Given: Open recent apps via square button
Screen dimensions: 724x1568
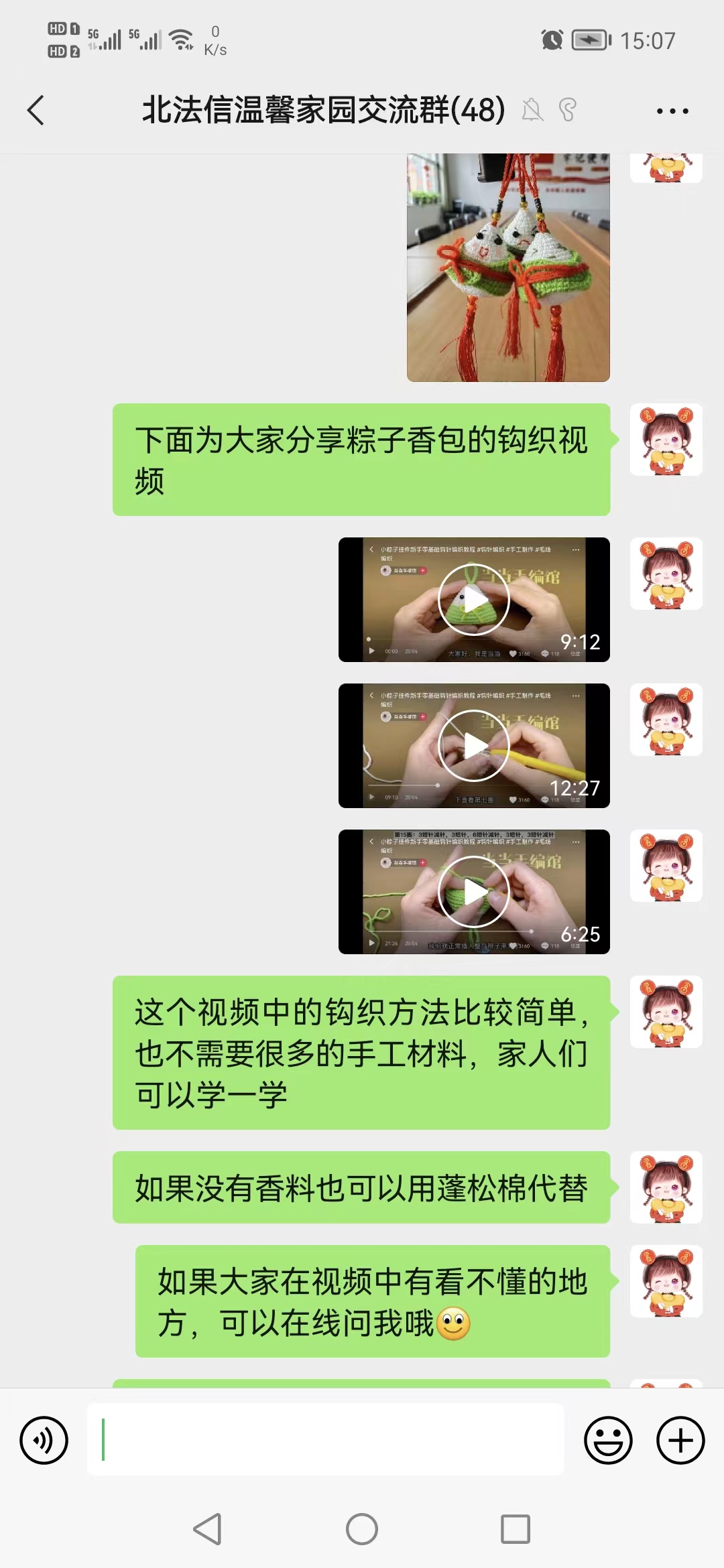Looking at the screenshot, I should click(516, 1529).
